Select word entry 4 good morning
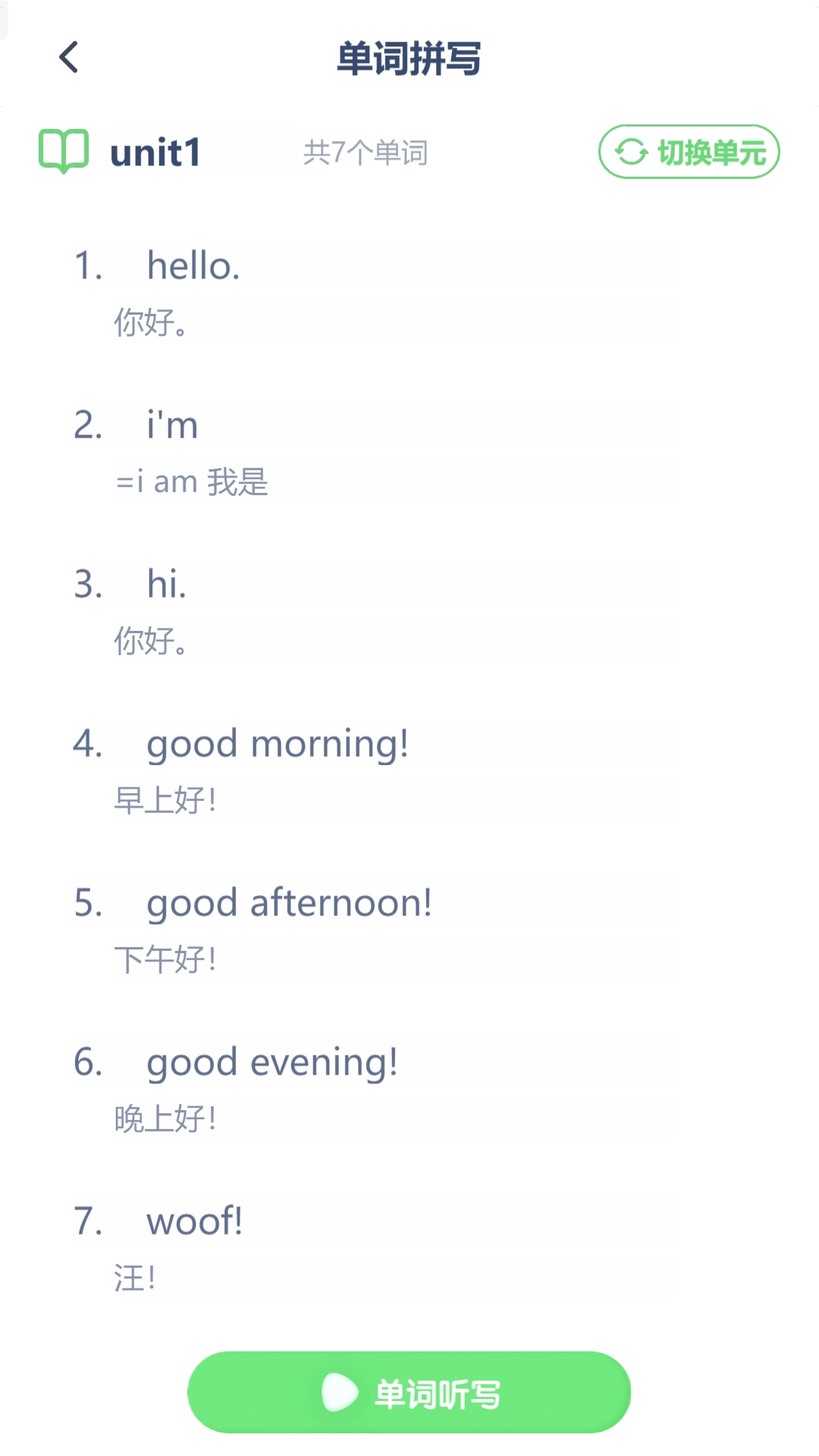The image size is (819, 1456). (278, 743)
